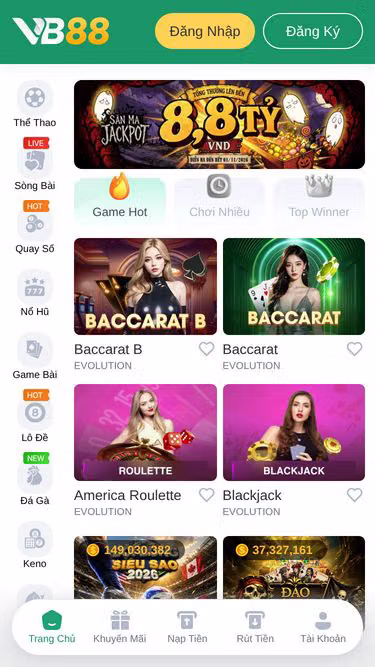Image resolution: width=375 pixels, height=667 pixels.
Task: Launch the Blackjack game tile
Action: (294, 432)
